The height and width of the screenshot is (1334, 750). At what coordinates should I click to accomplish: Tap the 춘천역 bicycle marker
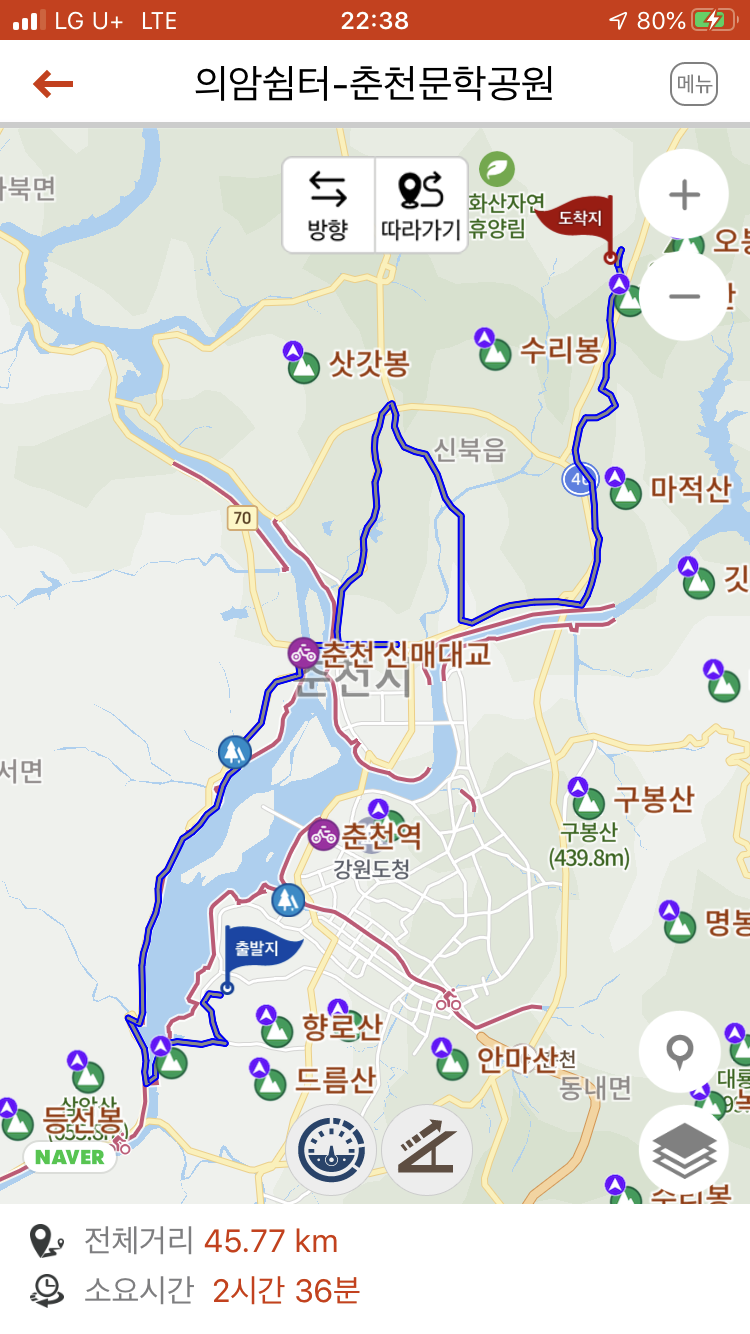click(x=323, y=833)
